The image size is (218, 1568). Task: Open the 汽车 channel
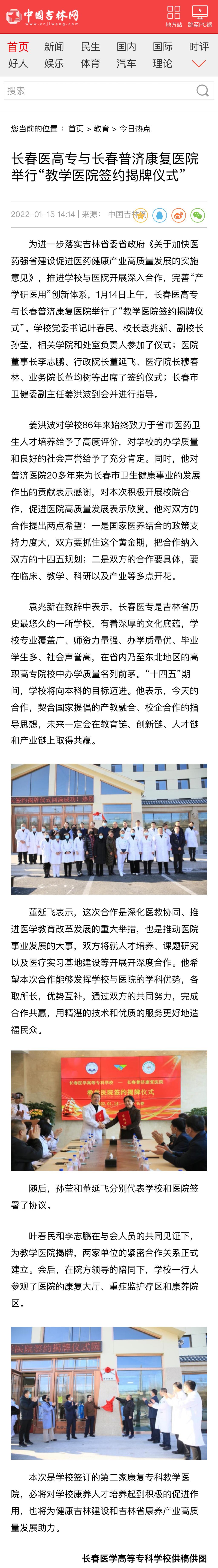click(126, 63)
